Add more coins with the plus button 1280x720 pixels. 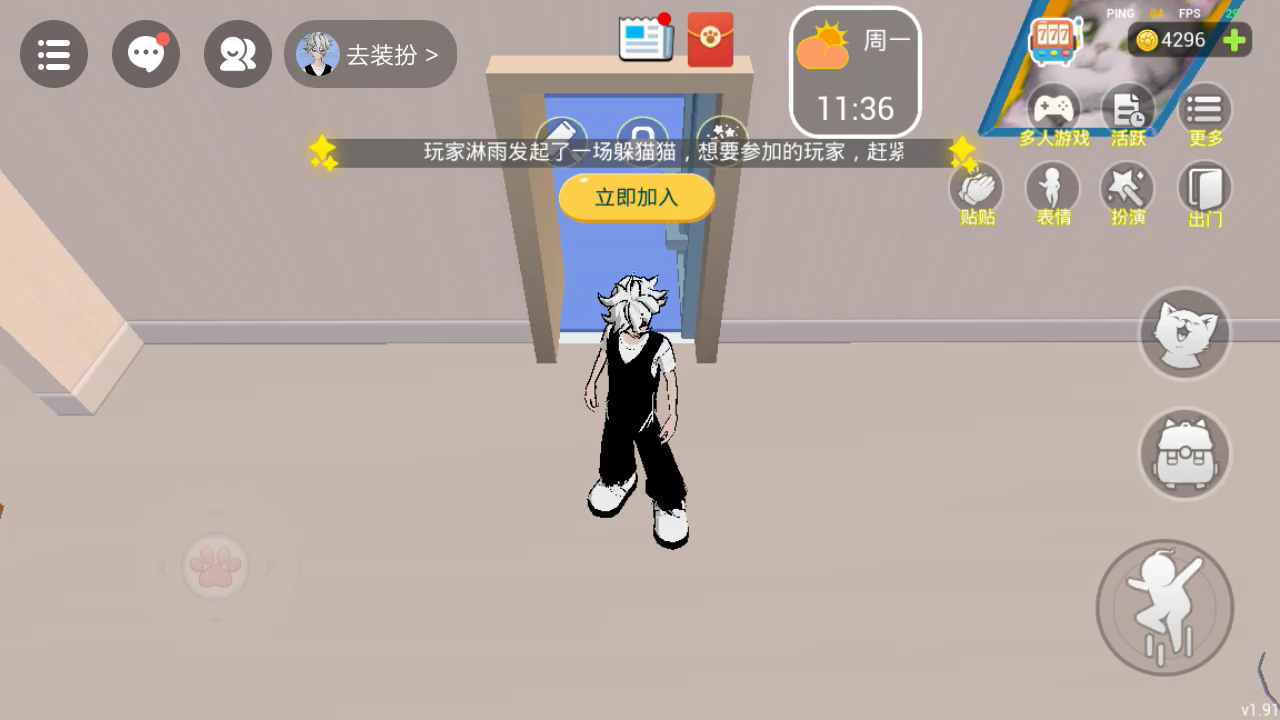1235,40
